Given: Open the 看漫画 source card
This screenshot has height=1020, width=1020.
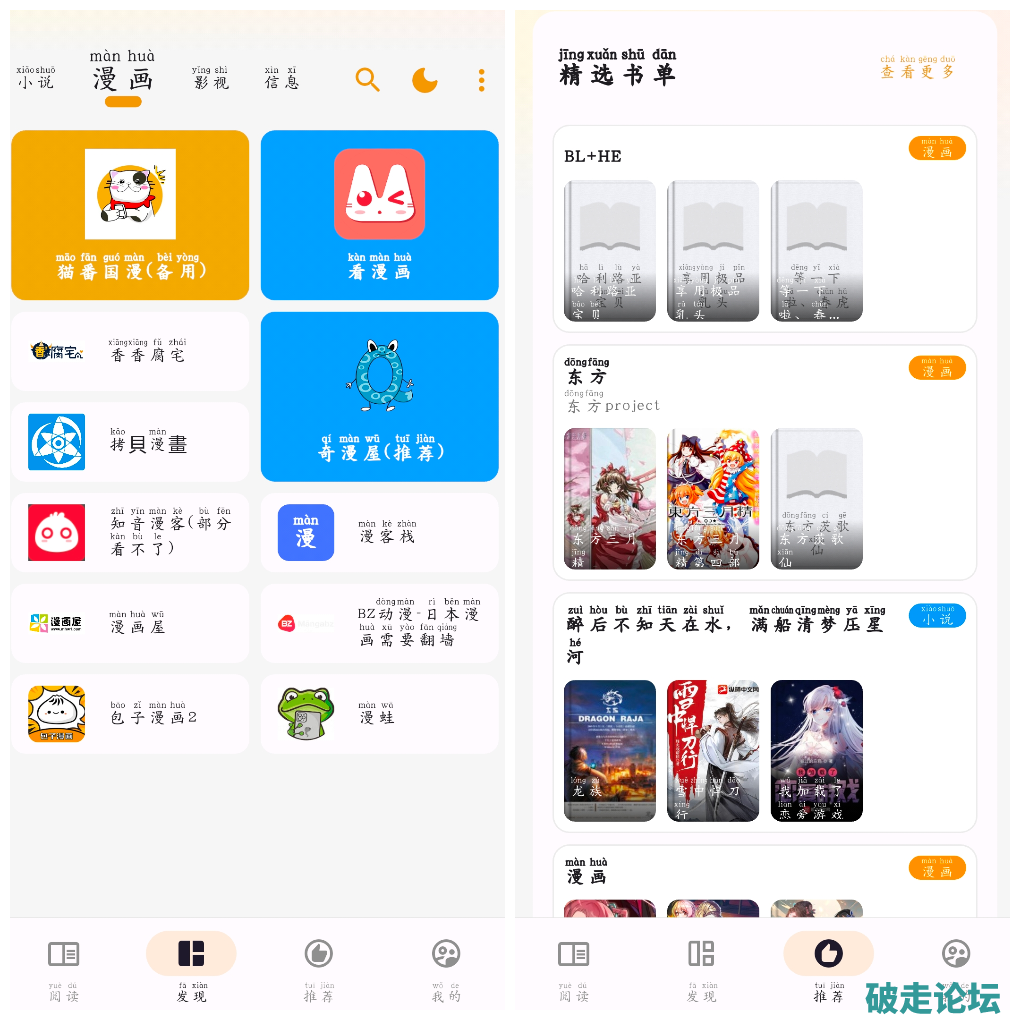Looking at the screenshot, I should click(379, 215).
